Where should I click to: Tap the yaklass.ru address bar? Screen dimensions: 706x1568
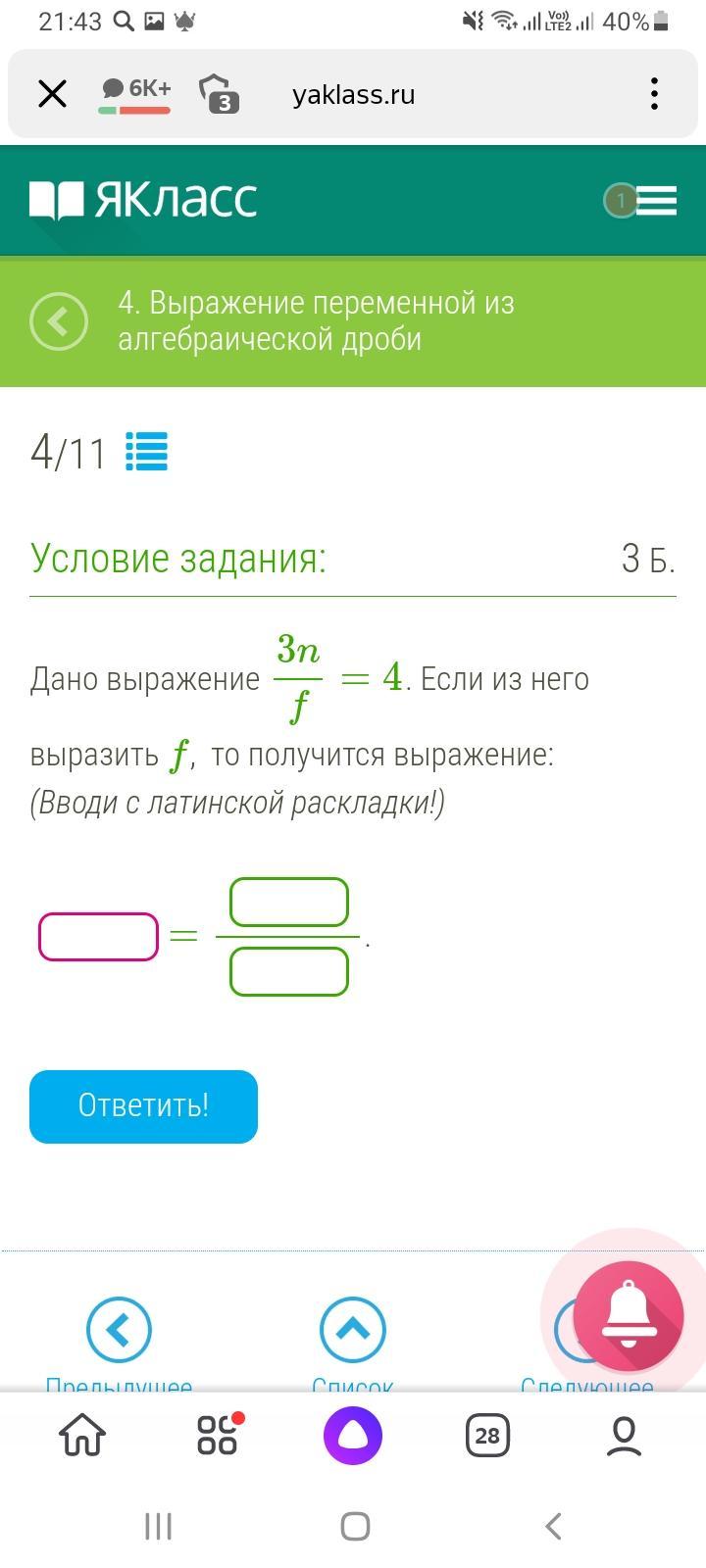[x=353, y=95]
